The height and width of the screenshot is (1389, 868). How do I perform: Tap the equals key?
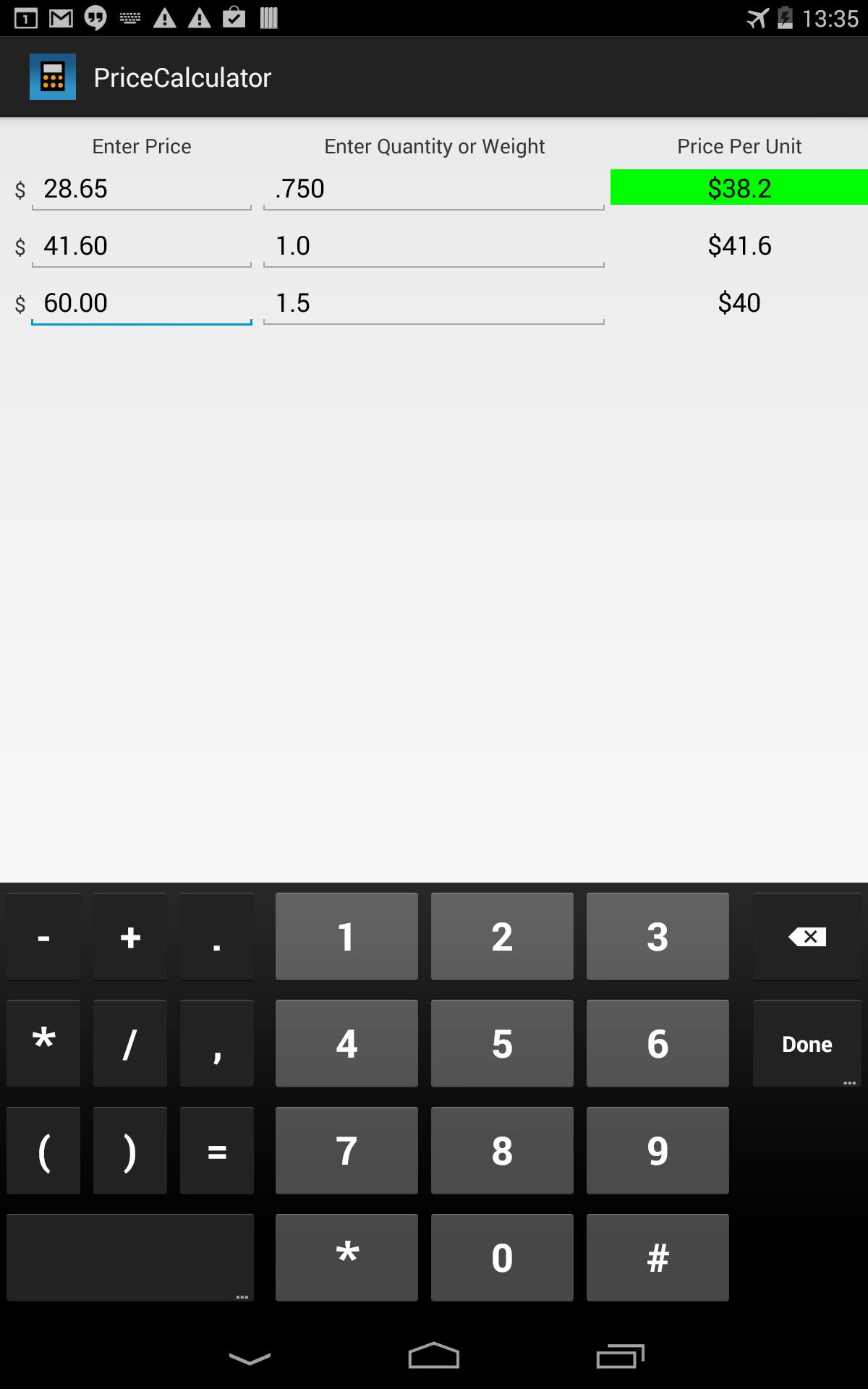coord(216,1151)
